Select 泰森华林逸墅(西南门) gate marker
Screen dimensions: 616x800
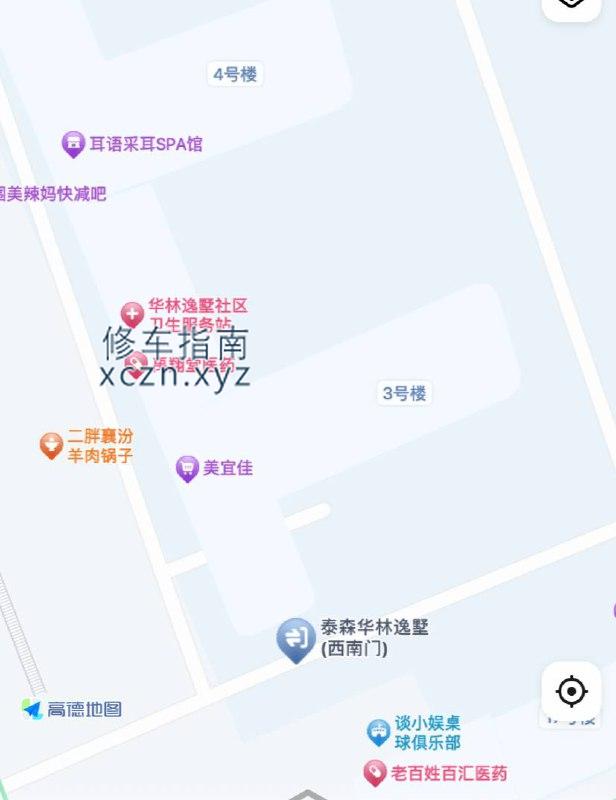[x=296, y=637]
